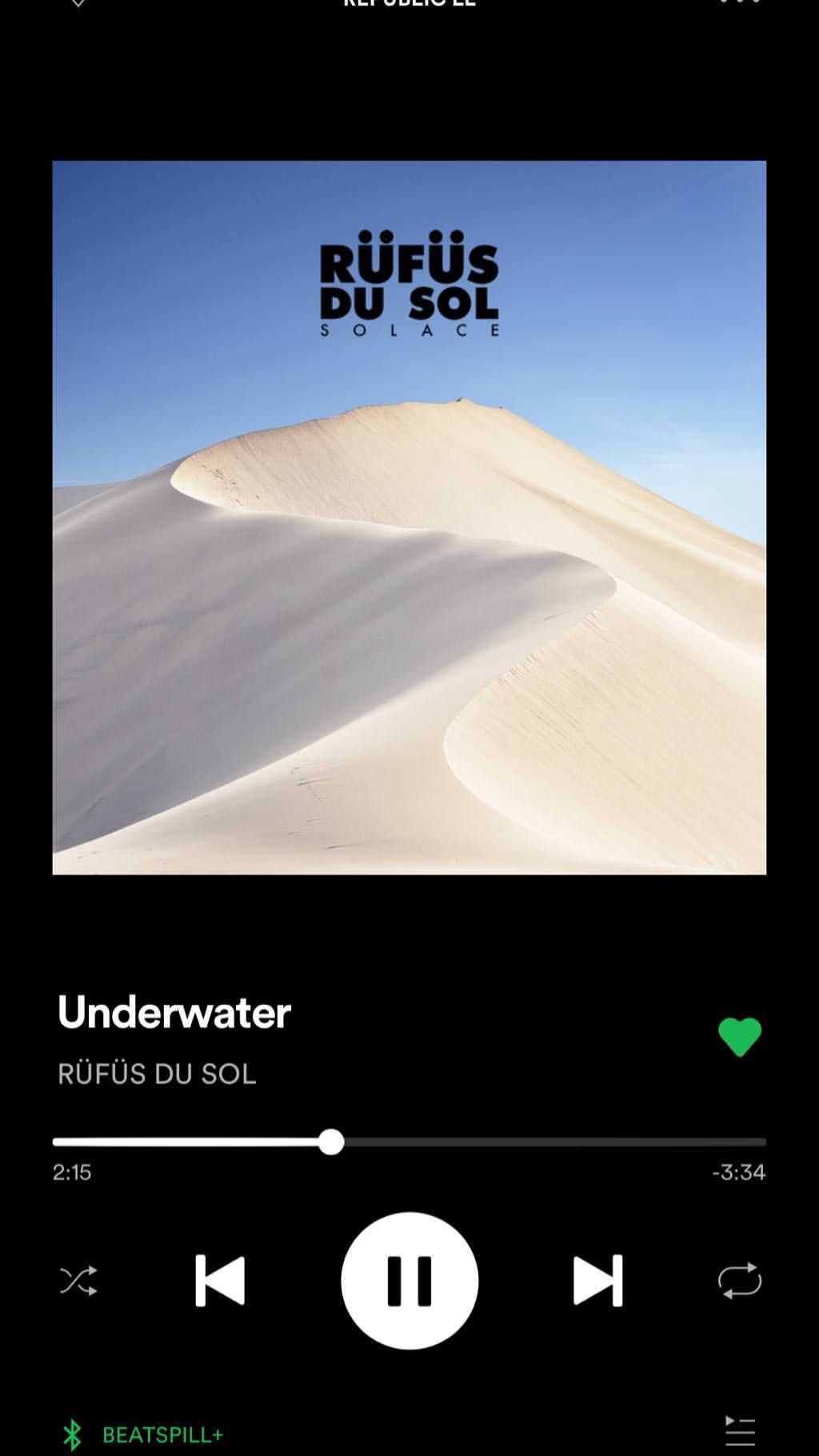Turn on repeat mode
Image resolution: width=819 pixels, height=1456 pixels.
(739, 1280)
